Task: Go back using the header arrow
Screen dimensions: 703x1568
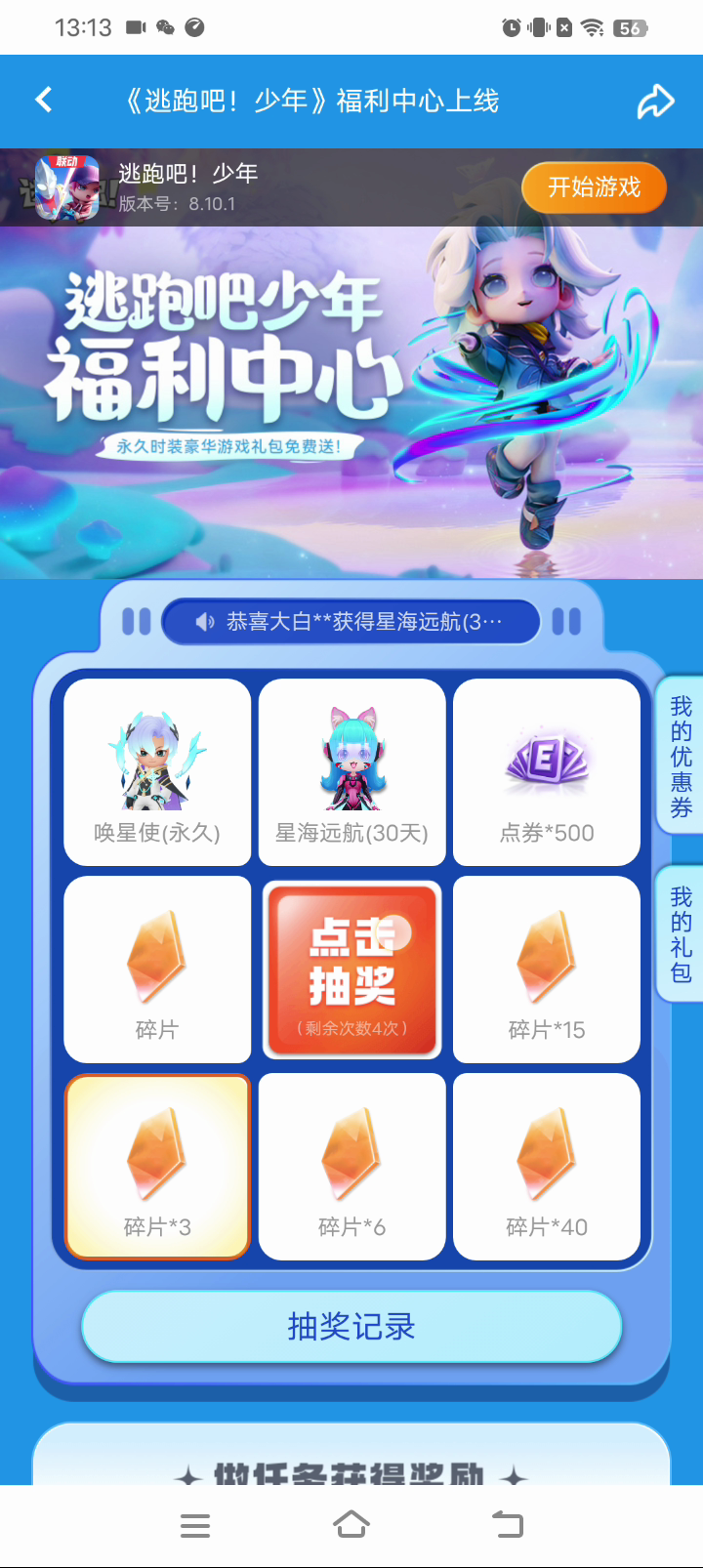Action: (44, 100)
